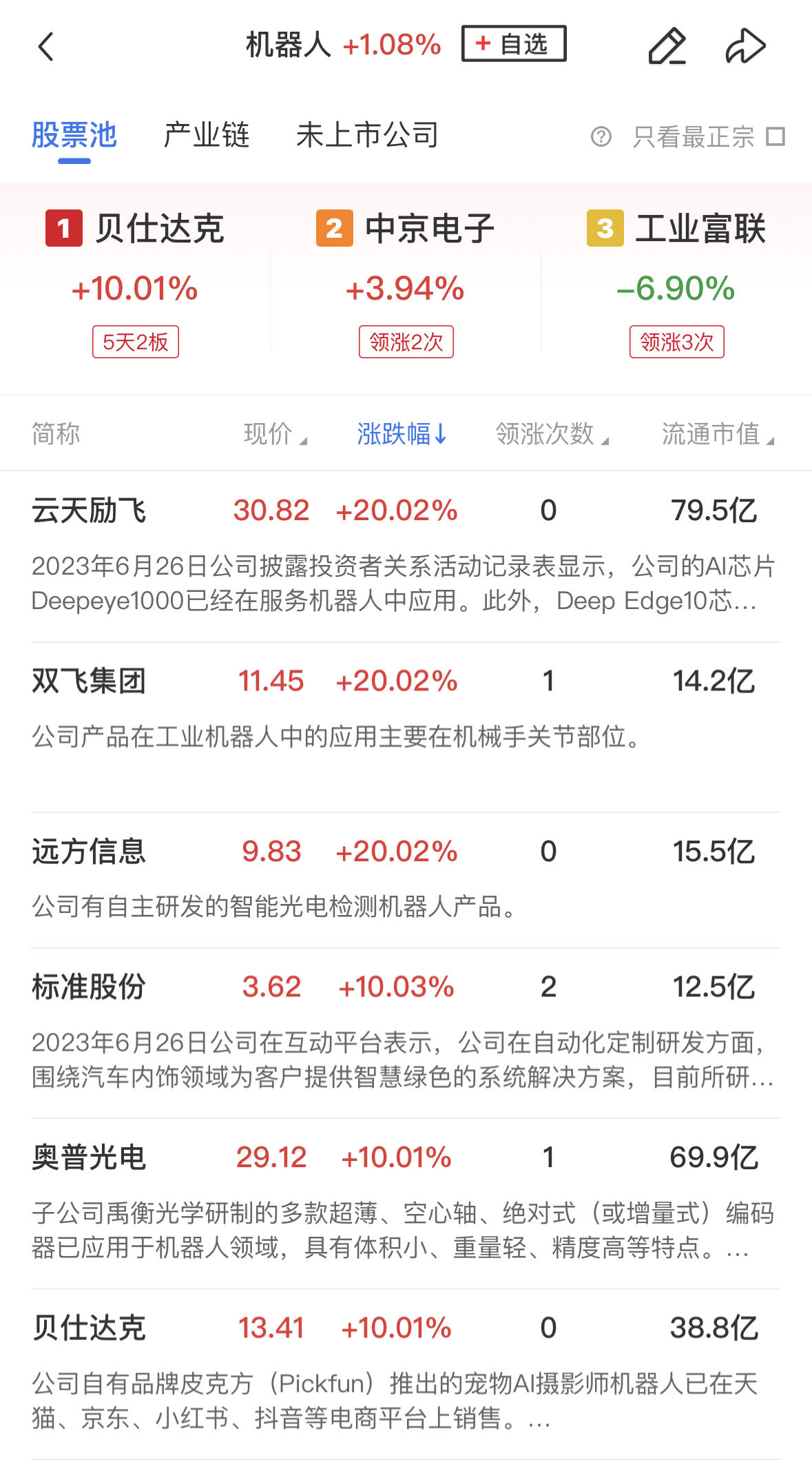Add 机器人 sector to 自选 watchlist
The image size is (812, 1460).
pyautogui.click(x=514, y=44)
